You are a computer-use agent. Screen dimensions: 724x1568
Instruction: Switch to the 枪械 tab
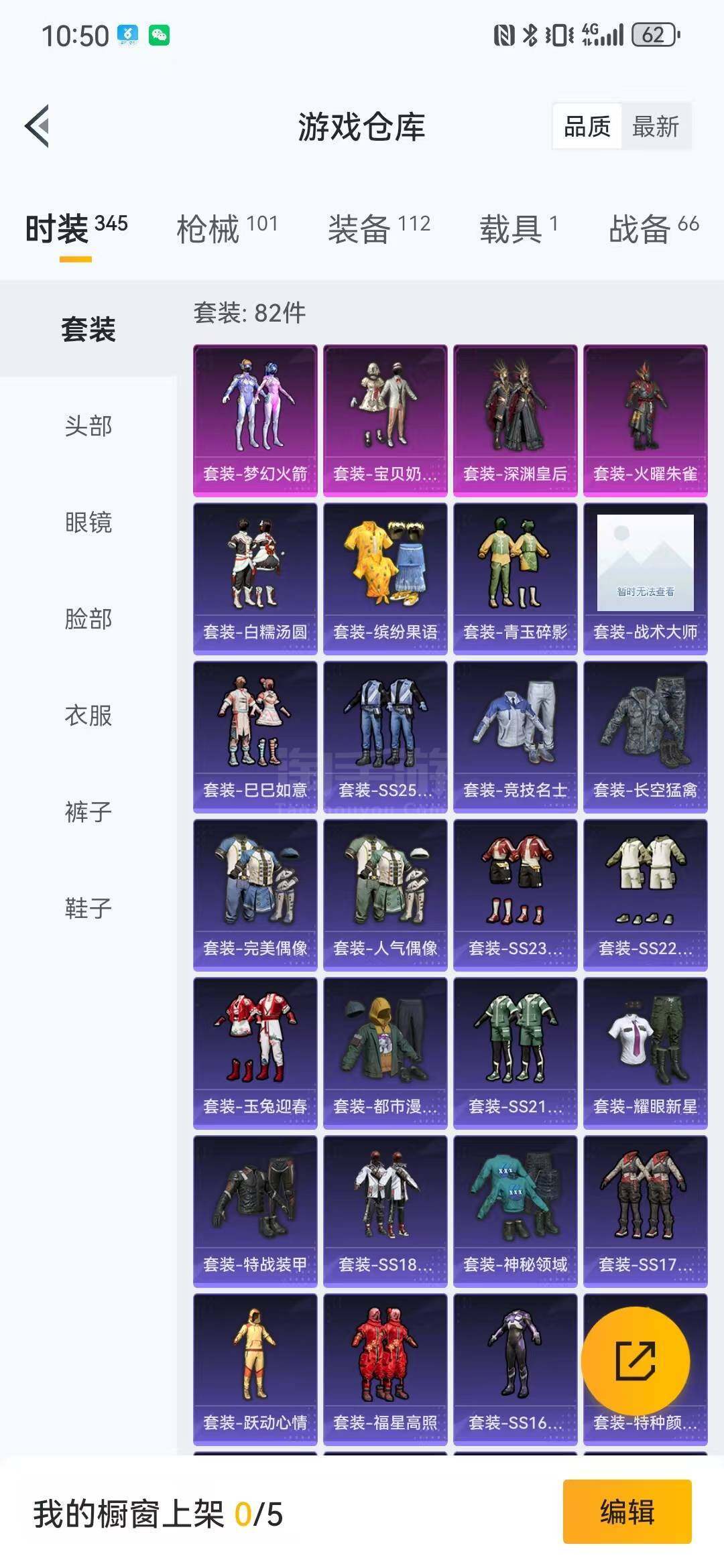coord(227,229)
